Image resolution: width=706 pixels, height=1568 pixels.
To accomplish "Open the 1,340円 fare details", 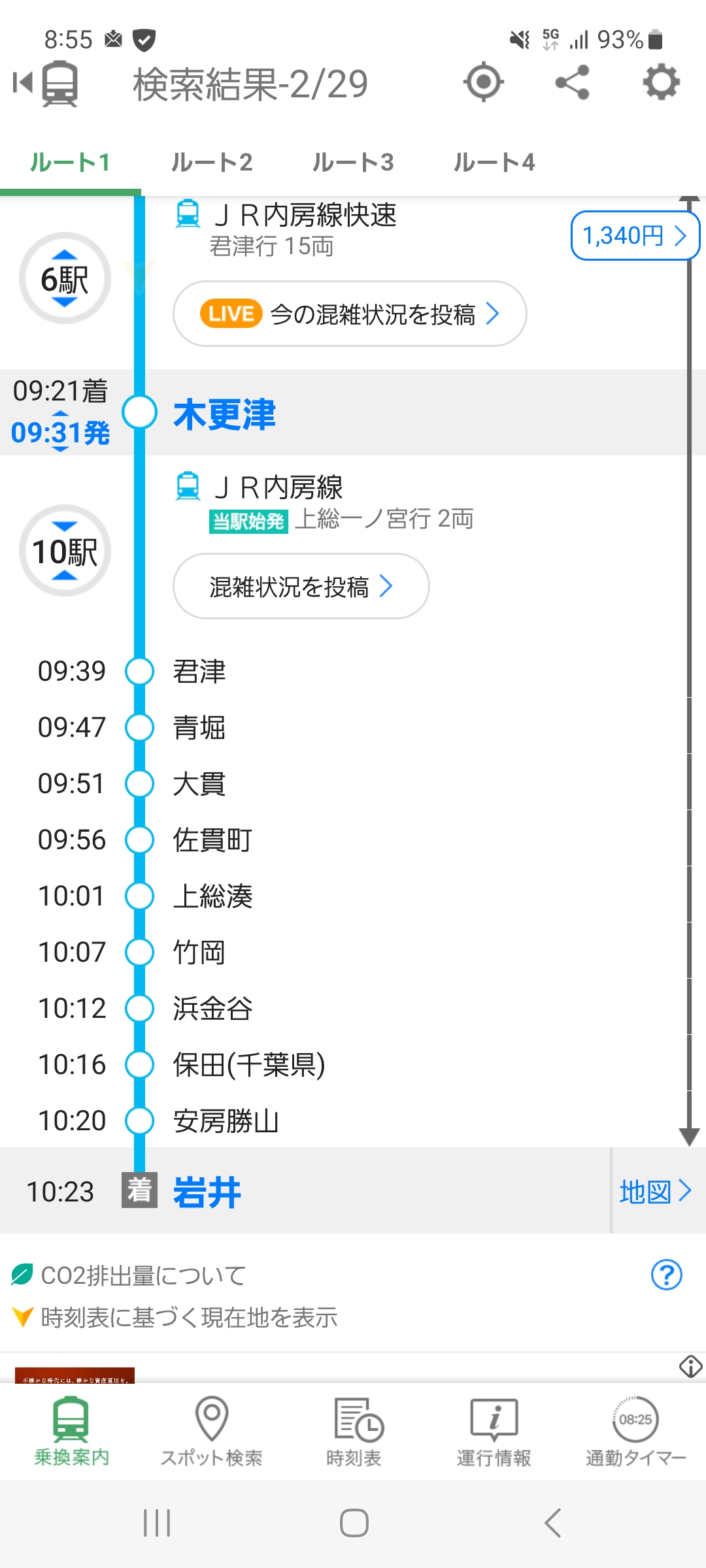I will click(634, 235).
